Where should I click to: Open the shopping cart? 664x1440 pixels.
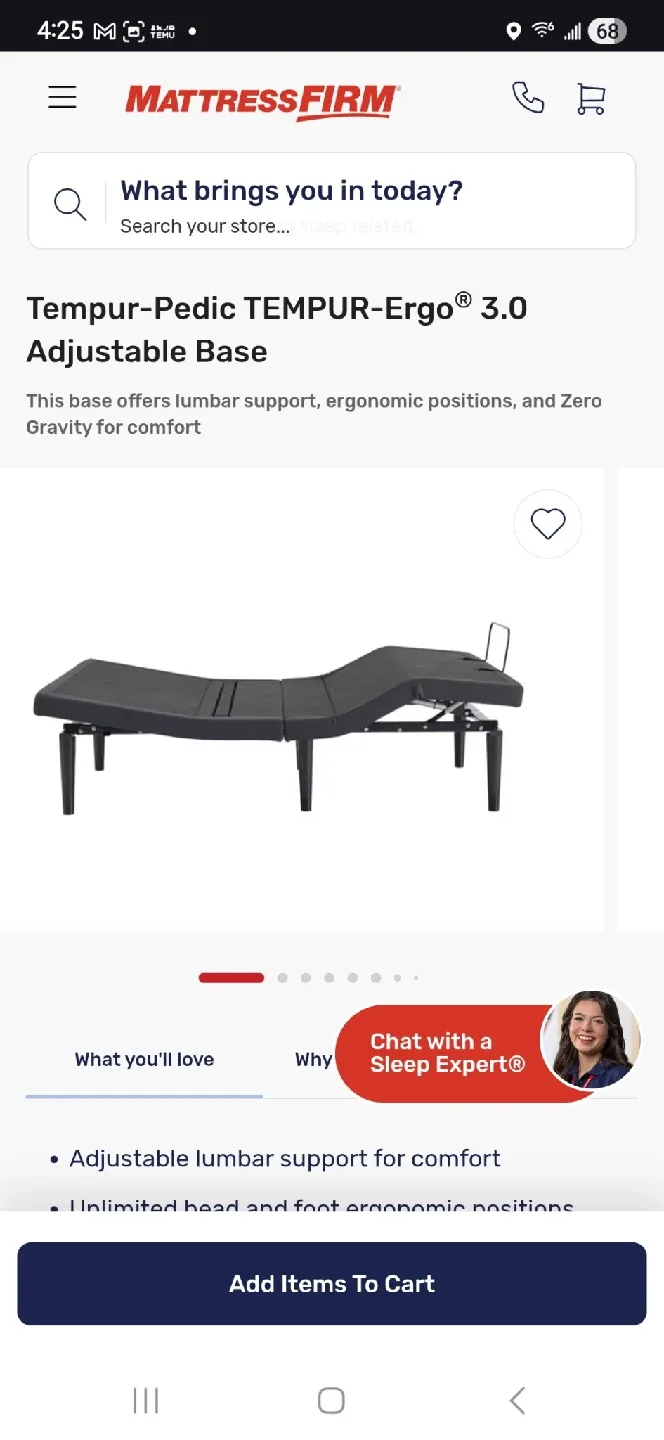591,98
